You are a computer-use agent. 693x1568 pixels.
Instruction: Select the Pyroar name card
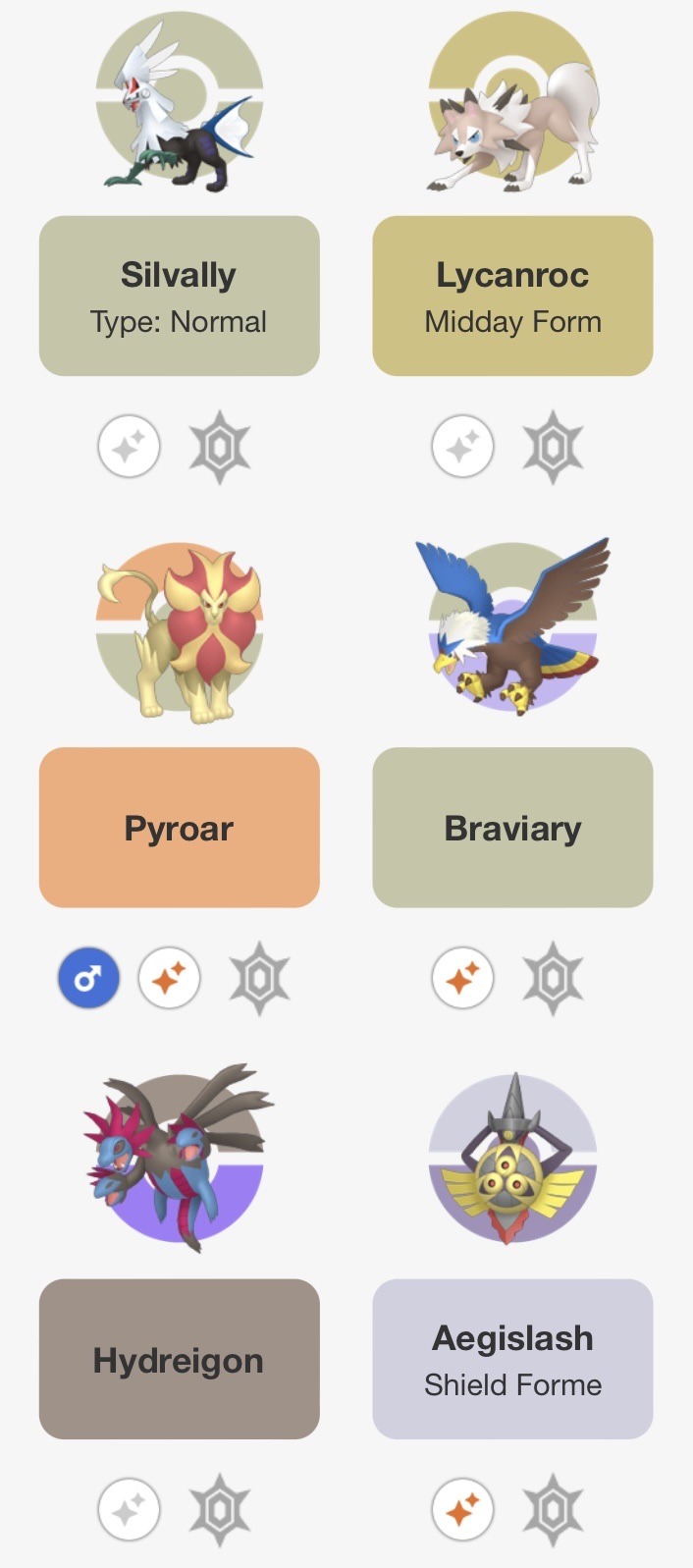pyautogui.click(x=179, y=827)
